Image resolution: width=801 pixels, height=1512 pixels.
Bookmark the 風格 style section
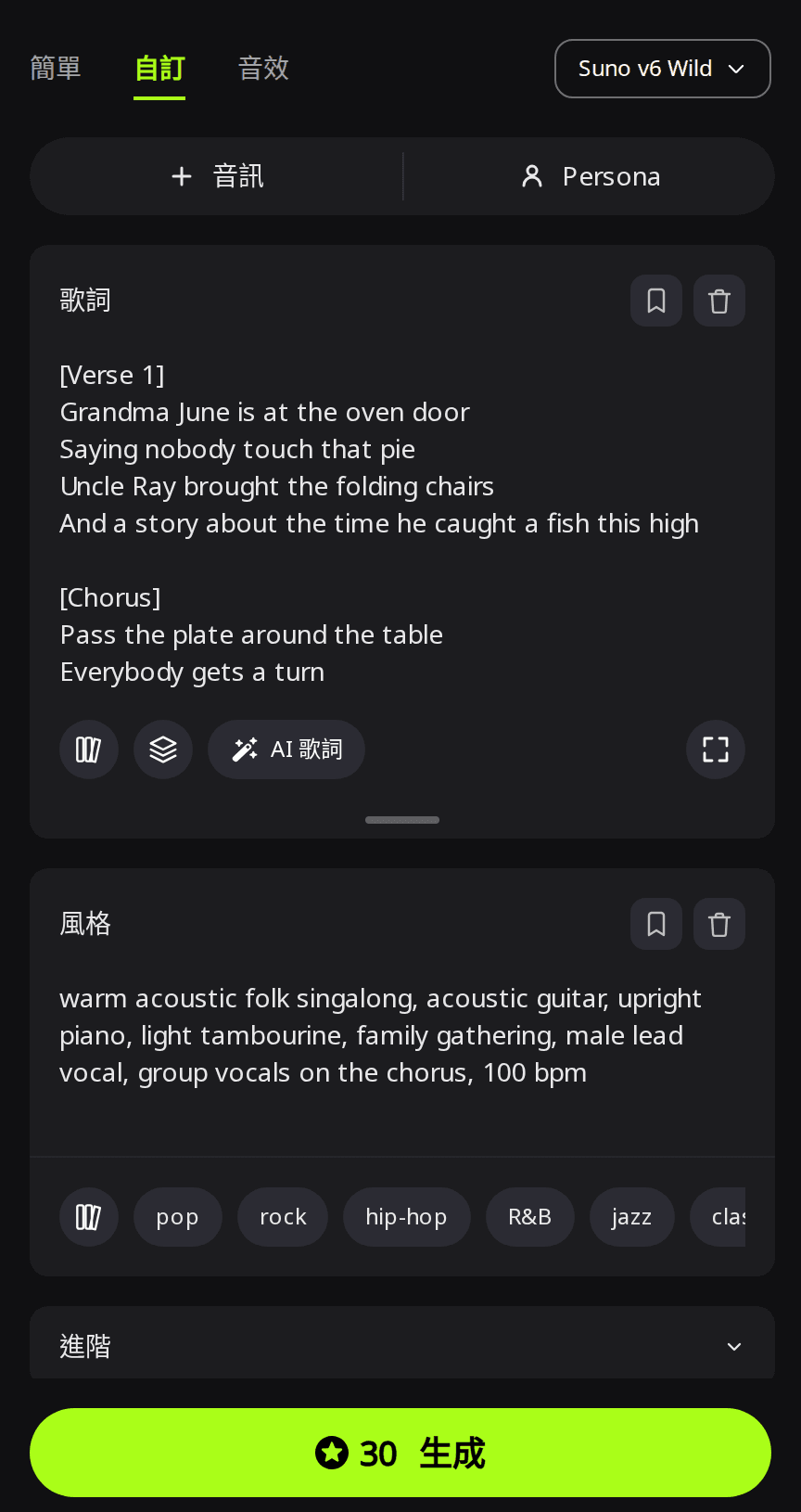click(x=656, y=924)
